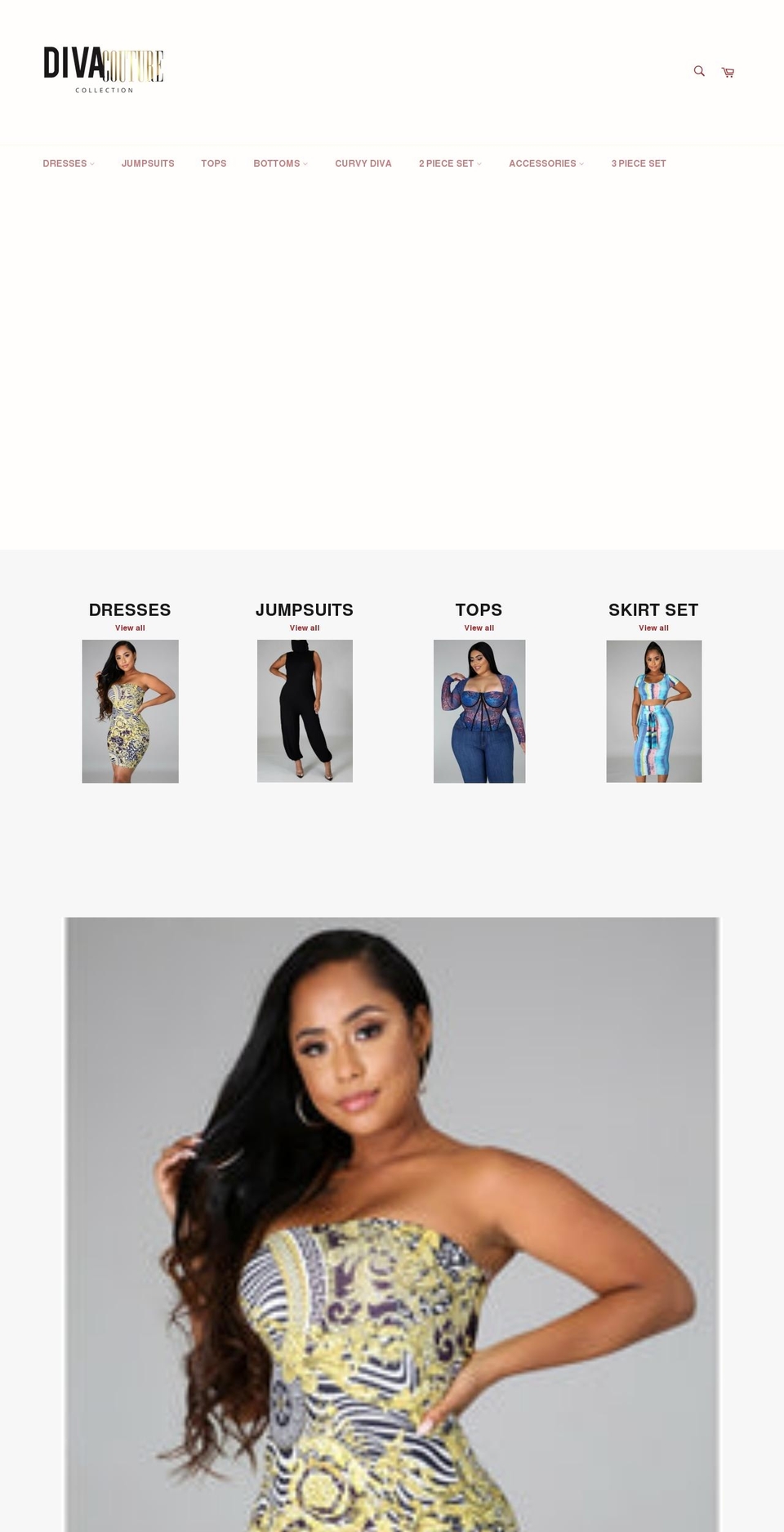Screen dimensions: 784x1532
Task: Open the tops category thumbnail image
Action: [479, 710]
